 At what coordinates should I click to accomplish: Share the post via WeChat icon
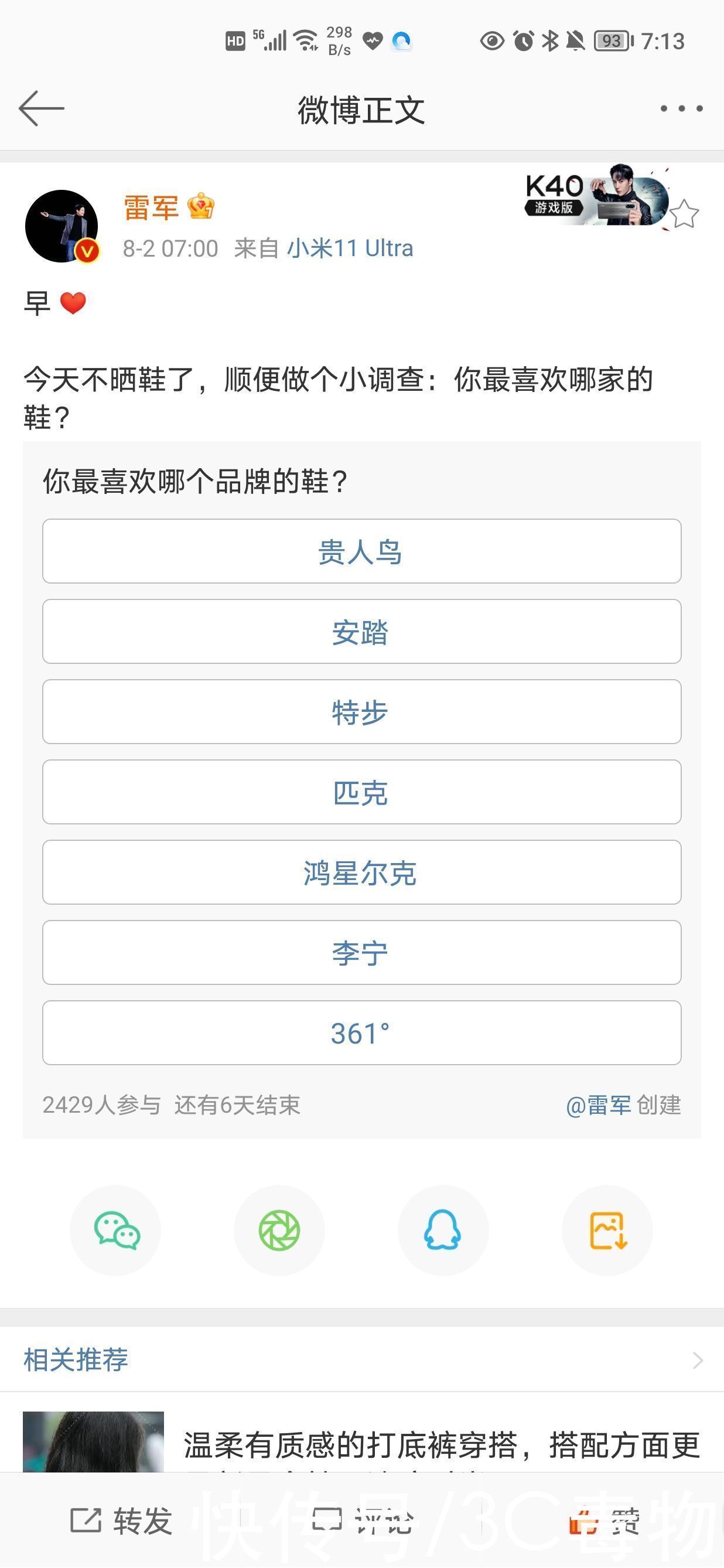pyautogui.click(x=115, y=1230)
